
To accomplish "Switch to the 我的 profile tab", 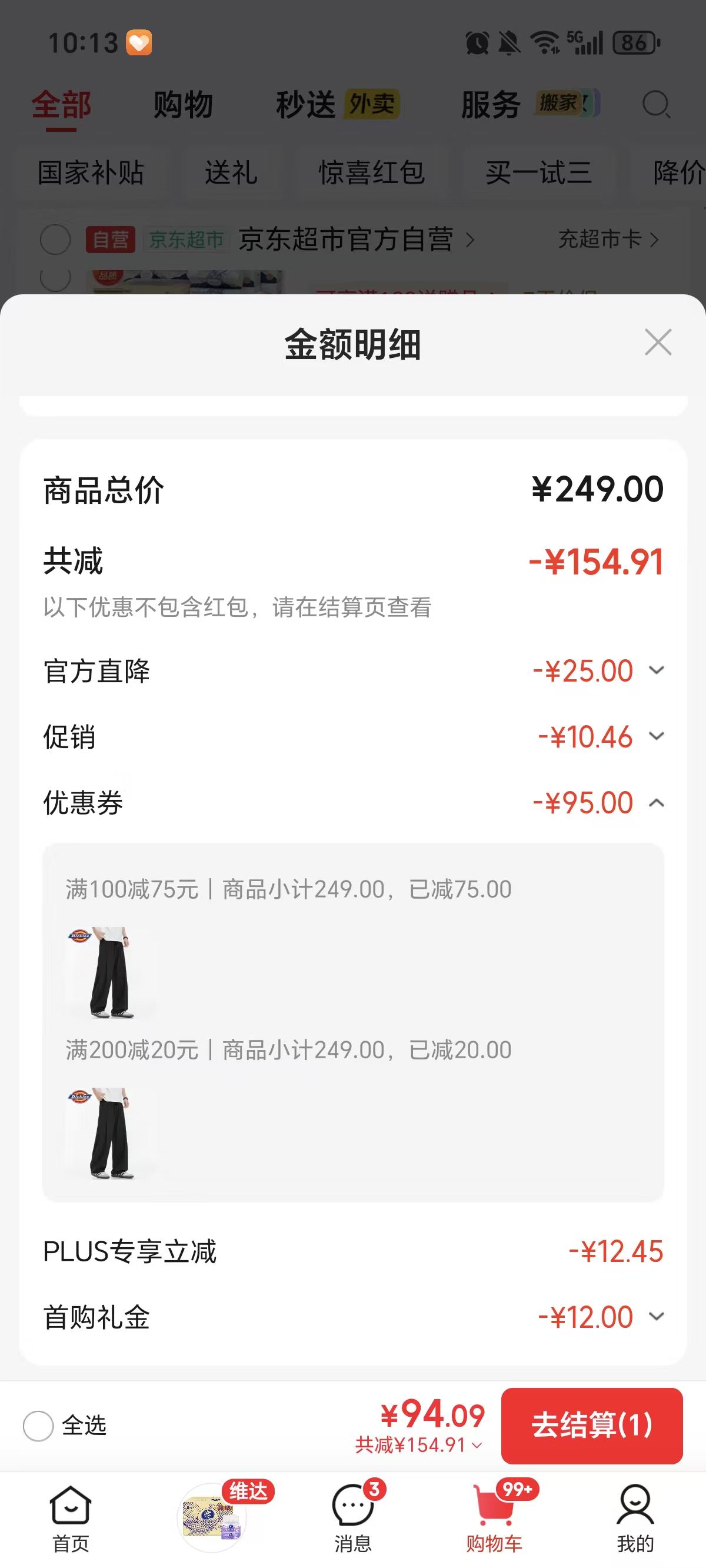I will 635,1518.
